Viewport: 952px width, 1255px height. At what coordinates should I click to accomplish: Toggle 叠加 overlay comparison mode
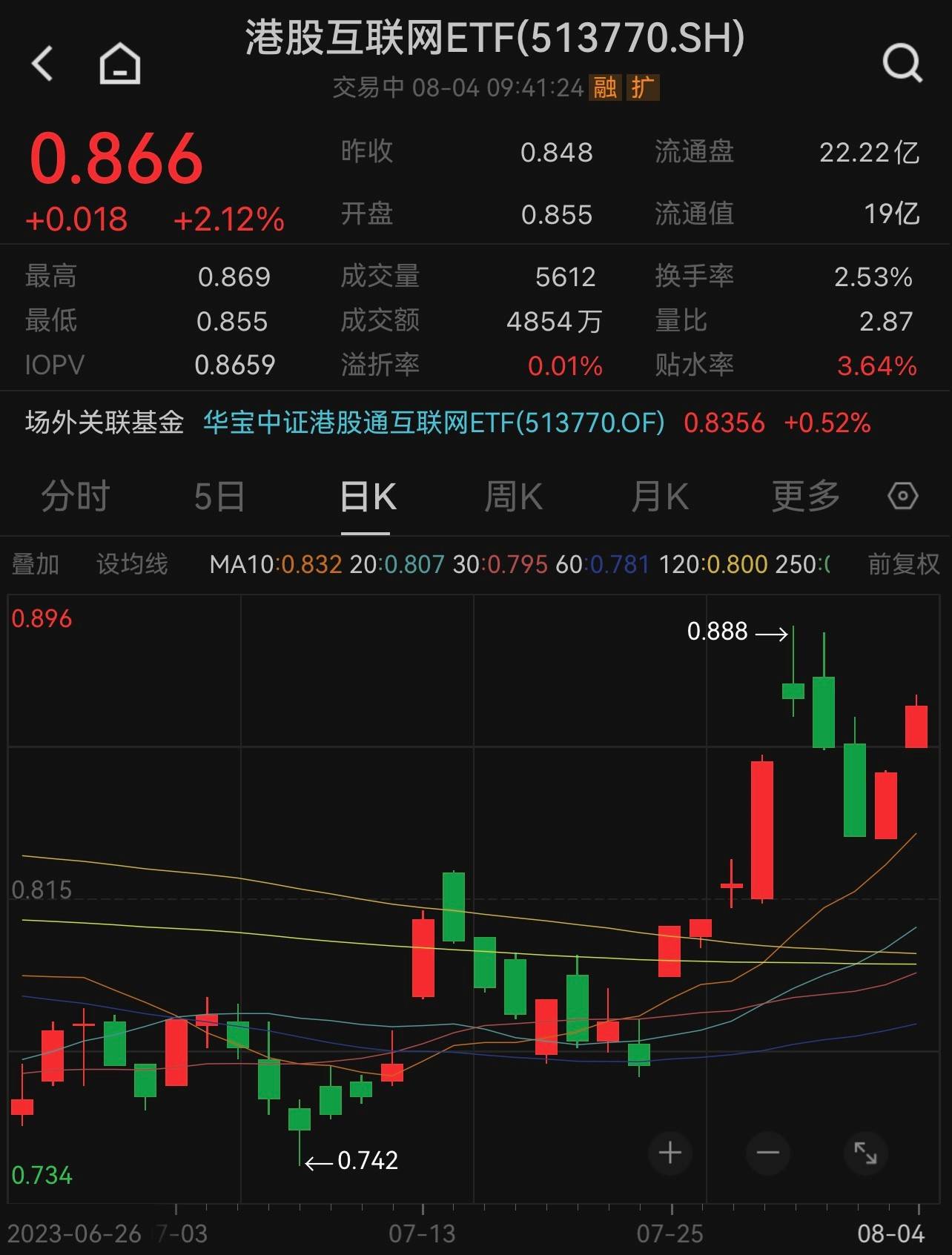point(36,564)
